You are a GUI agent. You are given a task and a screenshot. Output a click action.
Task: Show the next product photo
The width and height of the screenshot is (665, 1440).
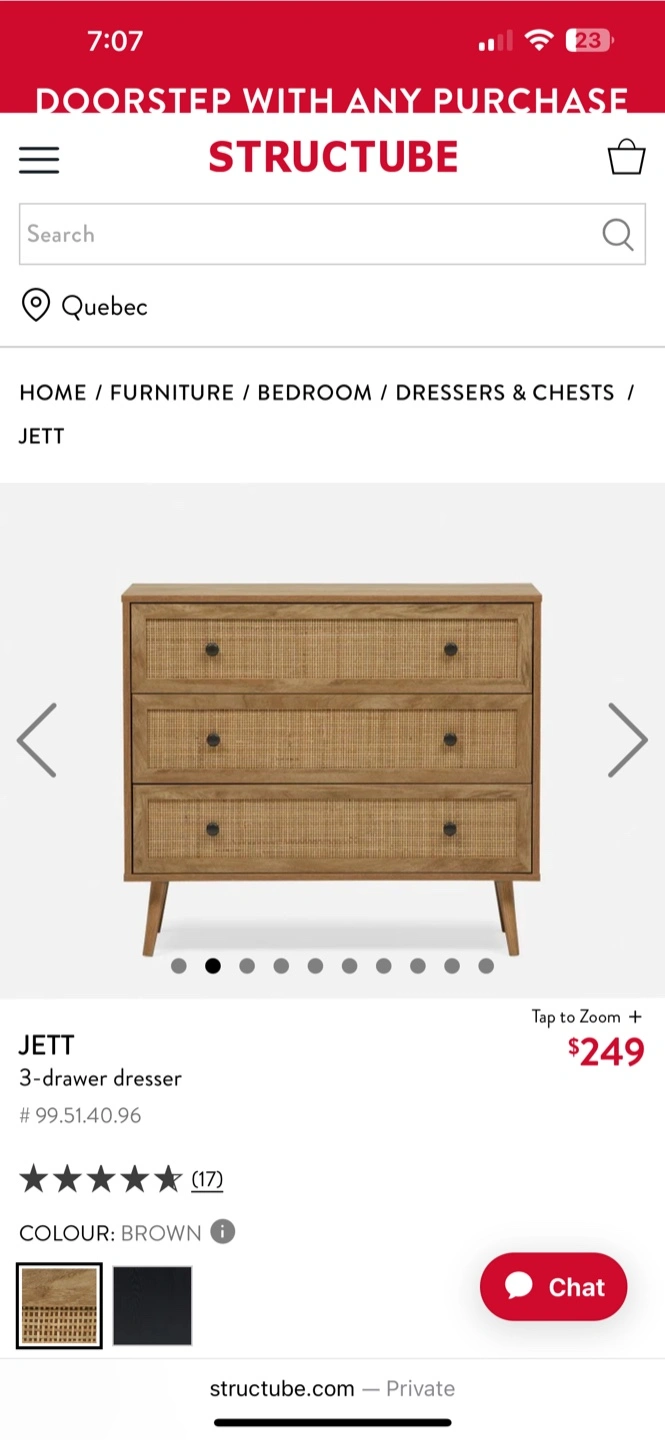pos(627,740)
